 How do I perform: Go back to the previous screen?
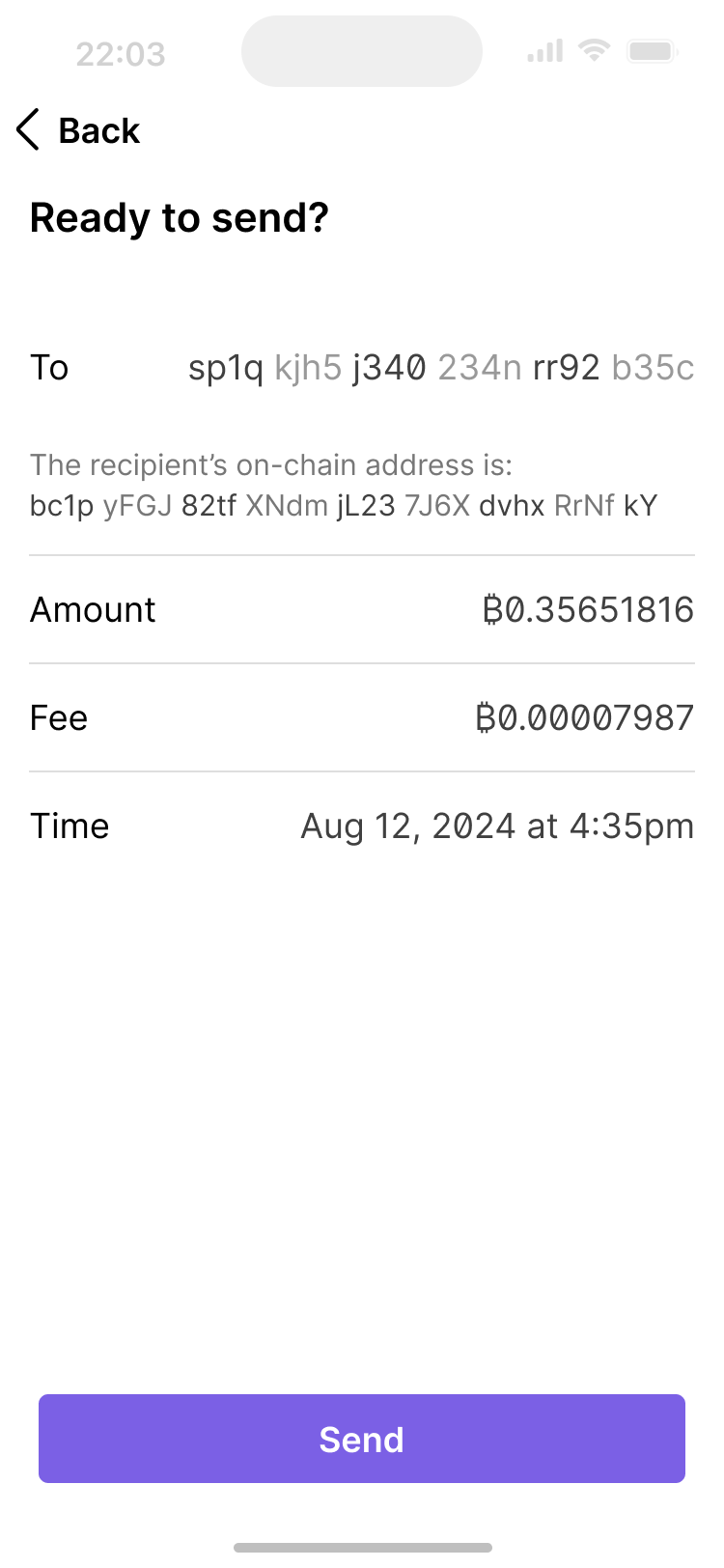point(78,130)
